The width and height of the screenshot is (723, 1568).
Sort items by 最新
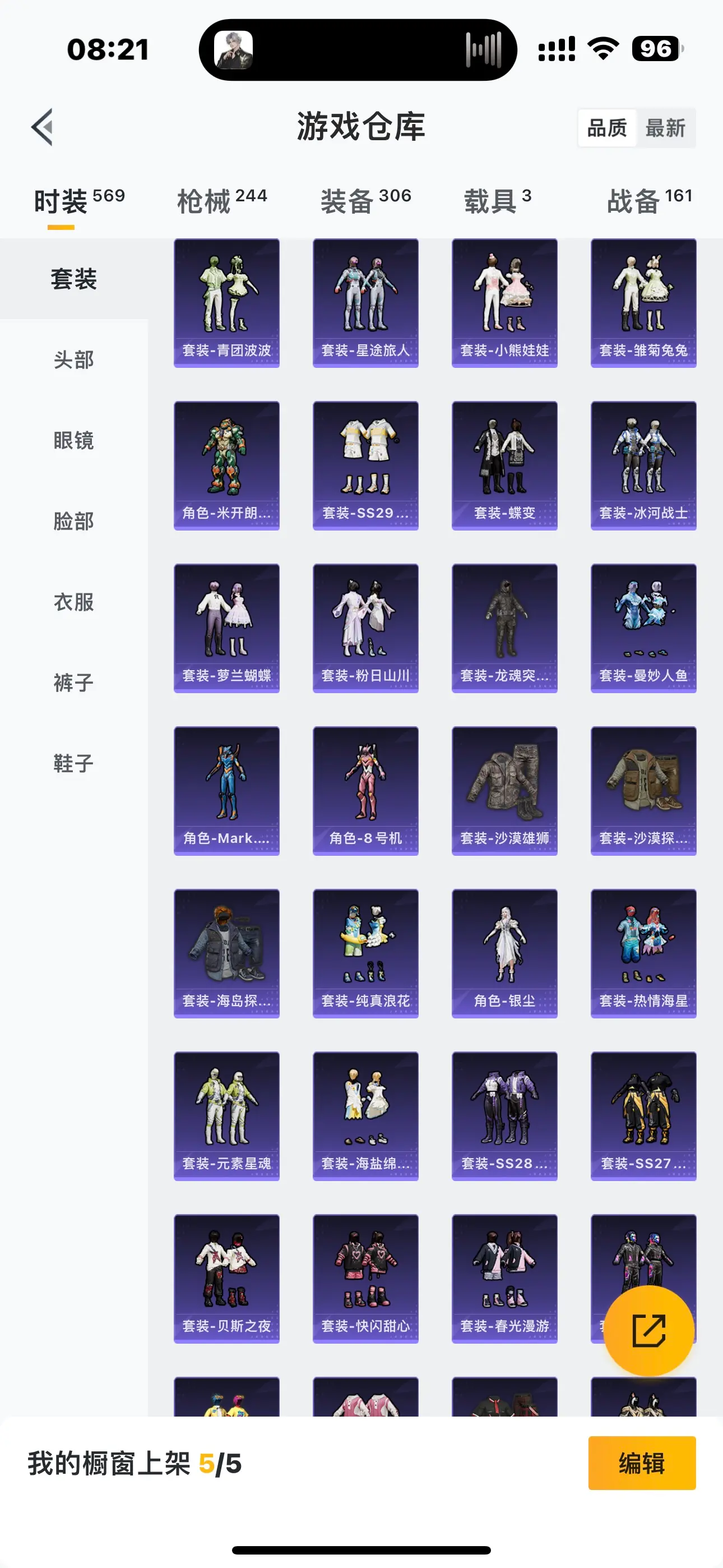665,128
